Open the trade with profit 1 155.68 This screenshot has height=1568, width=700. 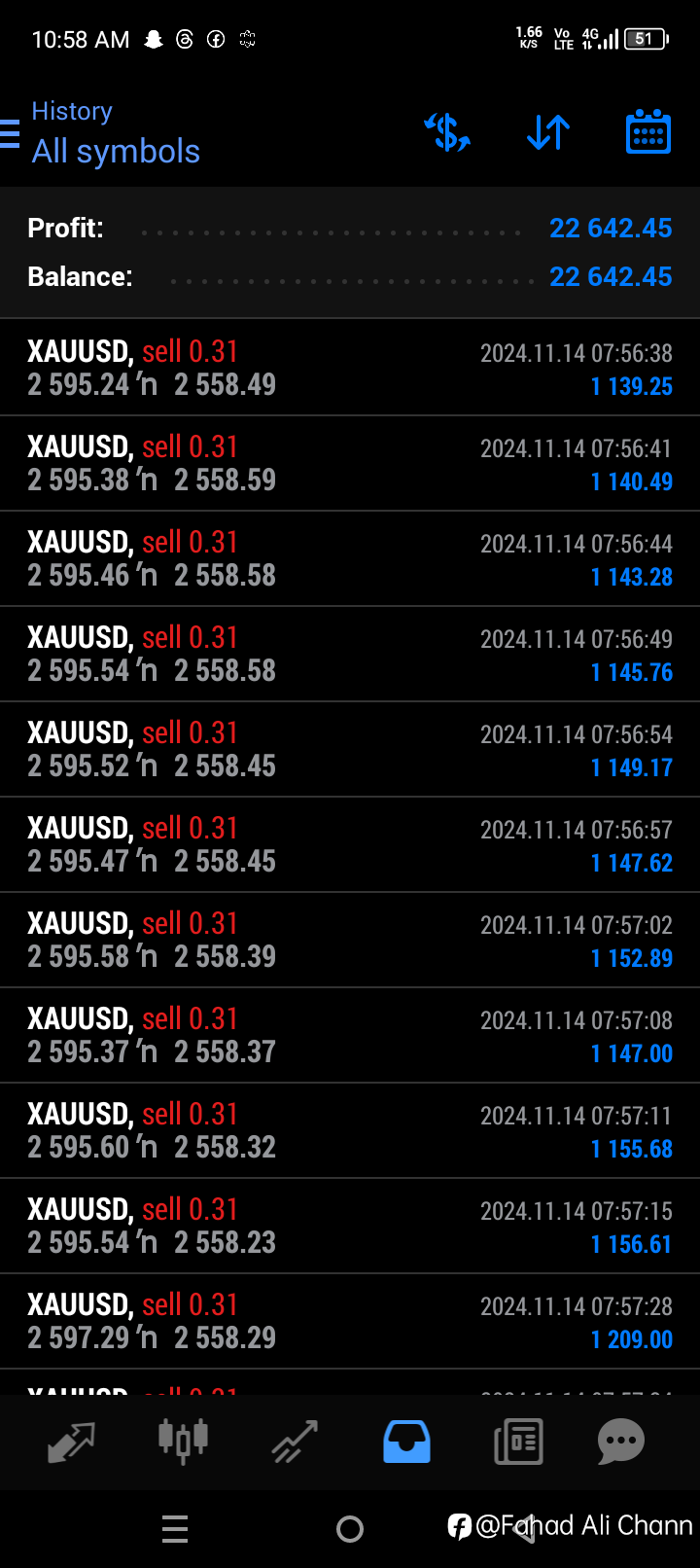pyautogui.click(x=350, y=1130)
